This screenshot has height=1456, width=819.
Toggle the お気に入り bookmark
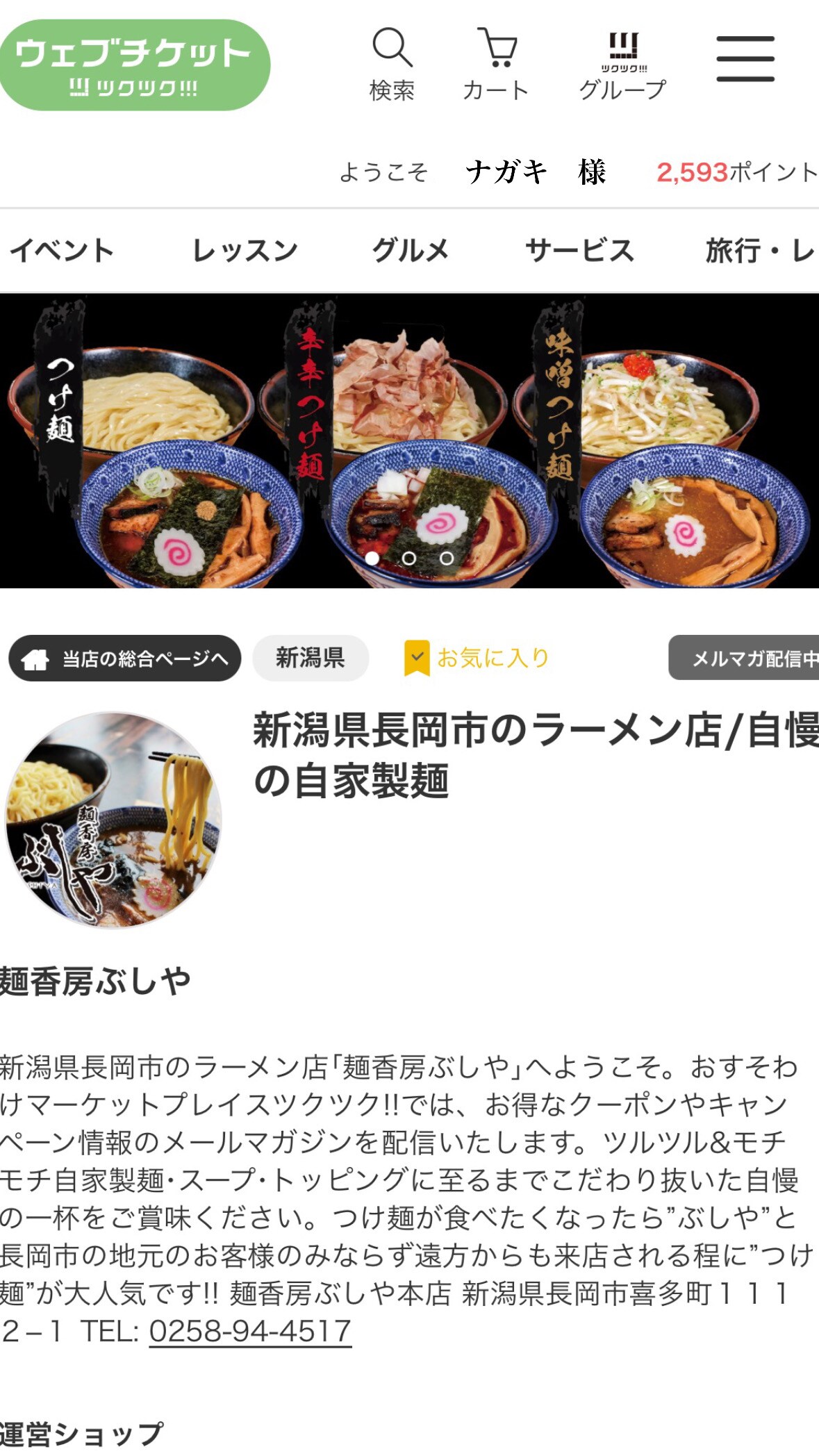478,658
